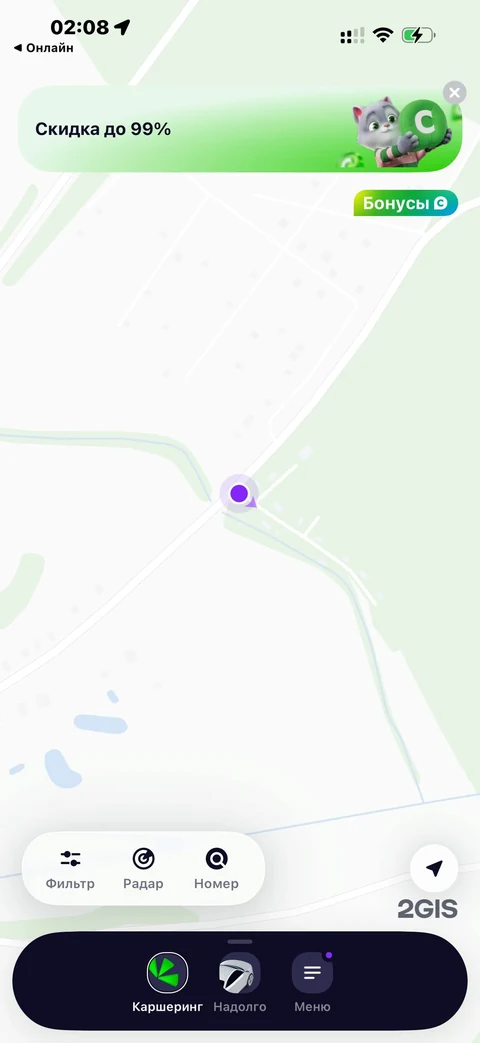Viewport: 480px width, 1043px height.
Task: Return to the Онлайн app via back link
Action: (x=44, y=48)
